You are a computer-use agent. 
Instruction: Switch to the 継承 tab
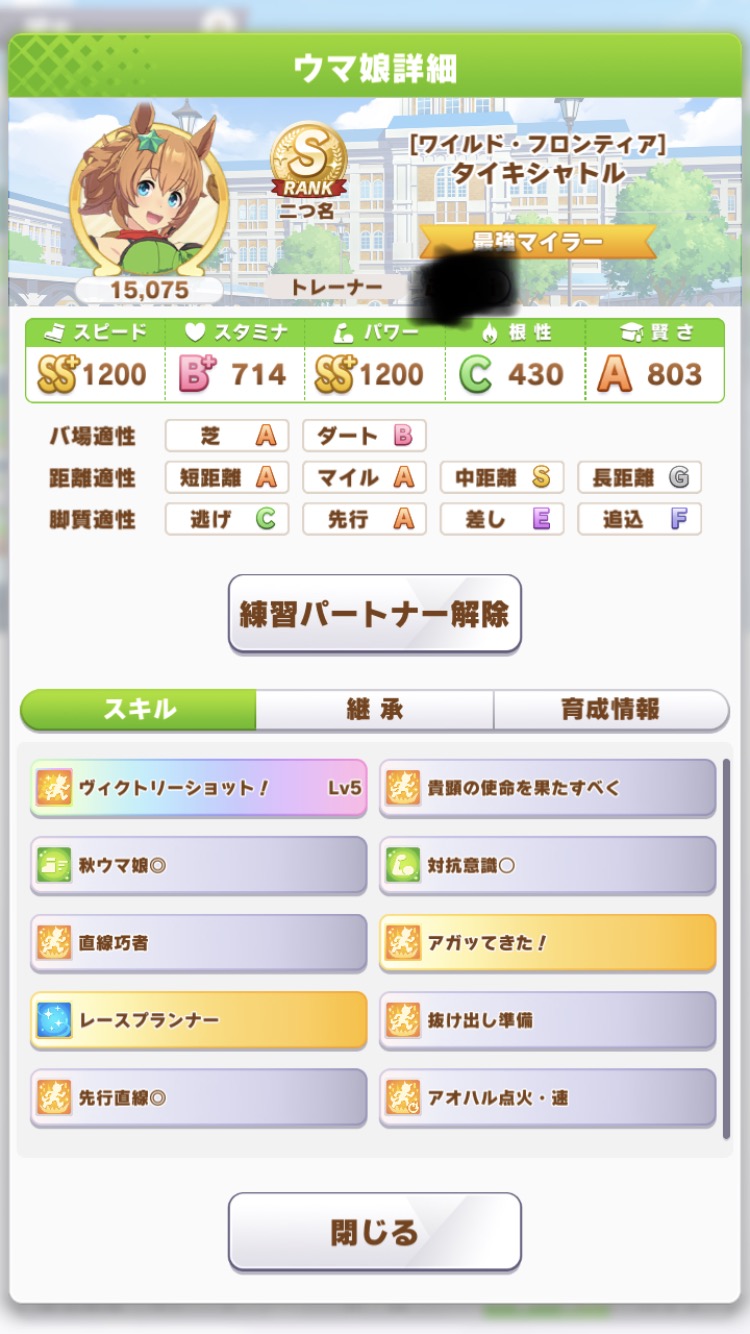tap(374, 710)
